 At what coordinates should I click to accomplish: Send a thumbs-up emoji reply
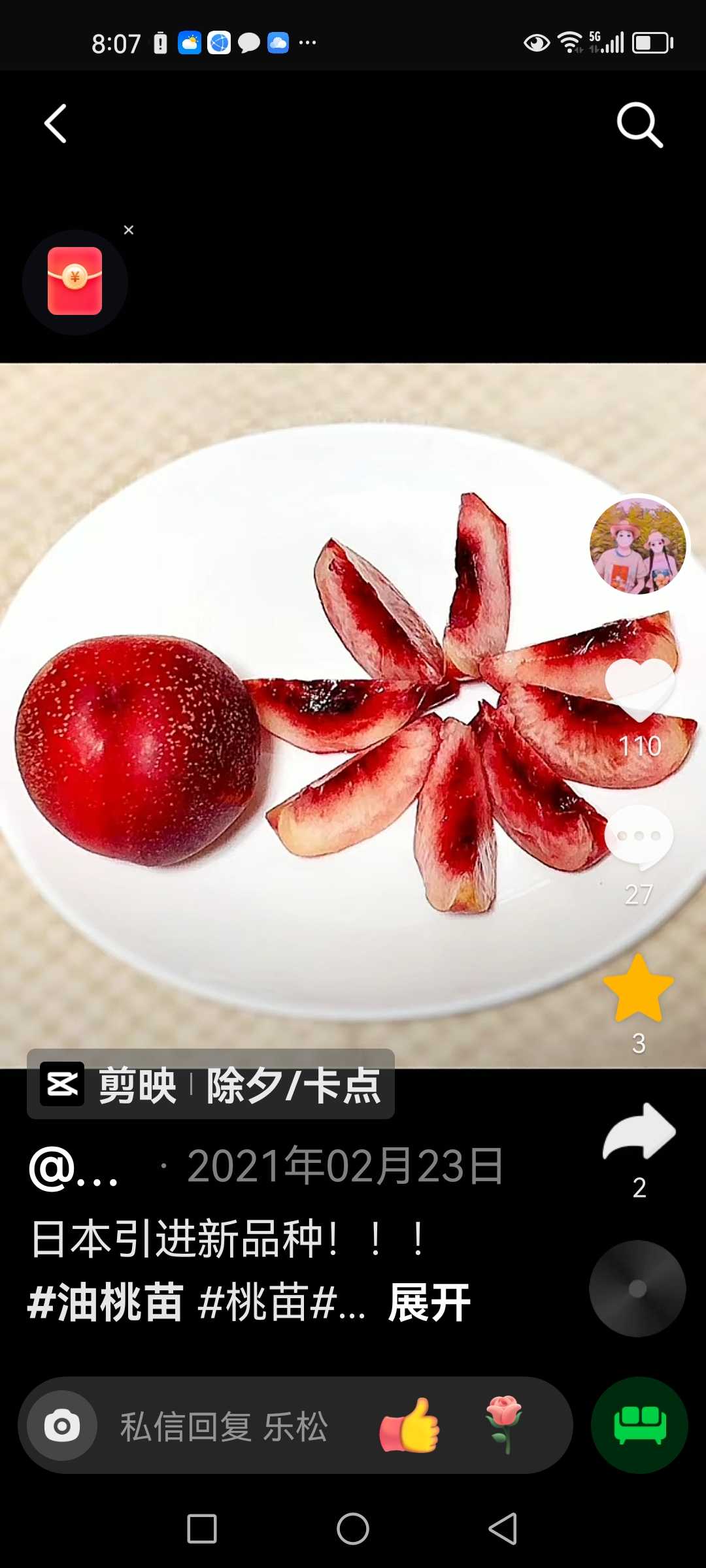click(x=409, y=1426)
